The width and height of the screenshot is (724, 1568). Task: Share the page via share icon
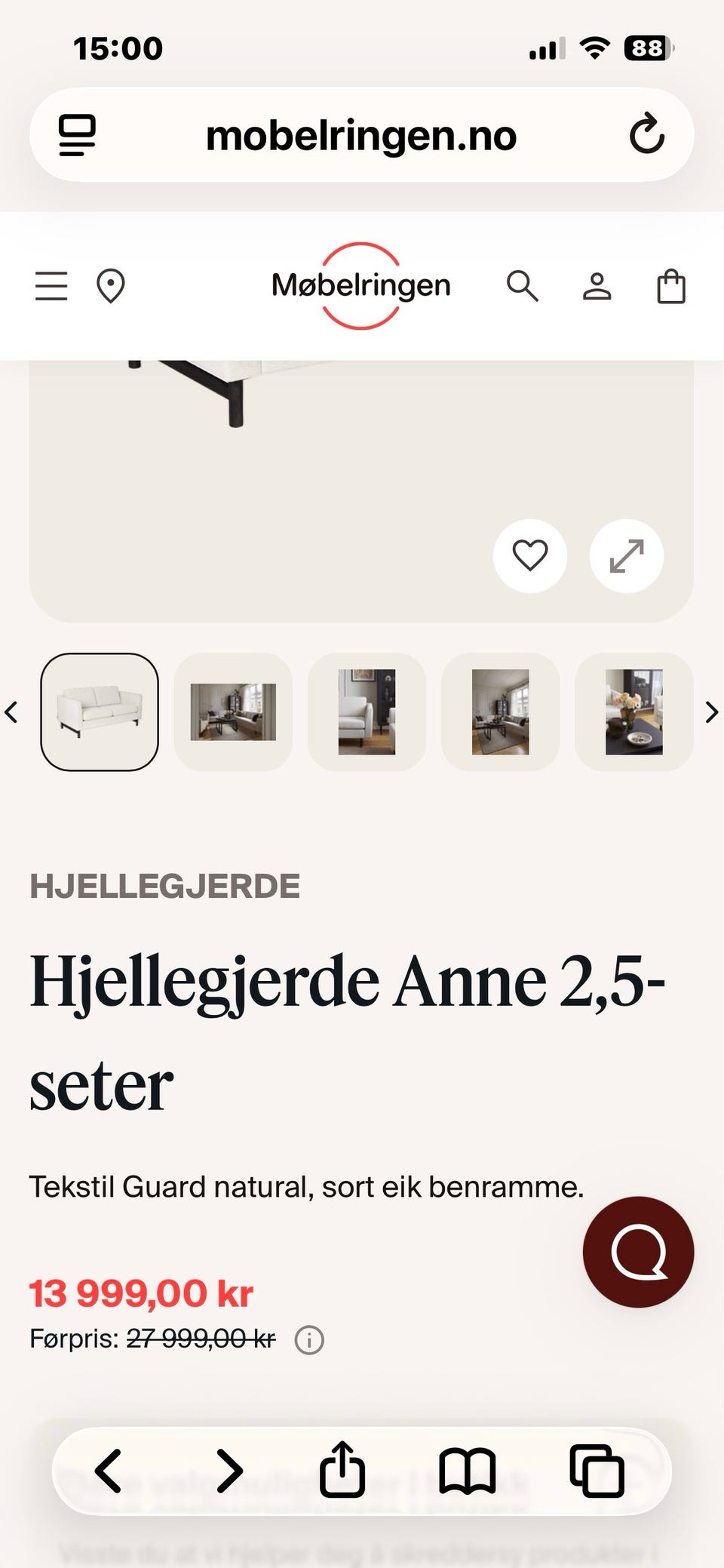pyautogui.click(x=343, y=1469)
